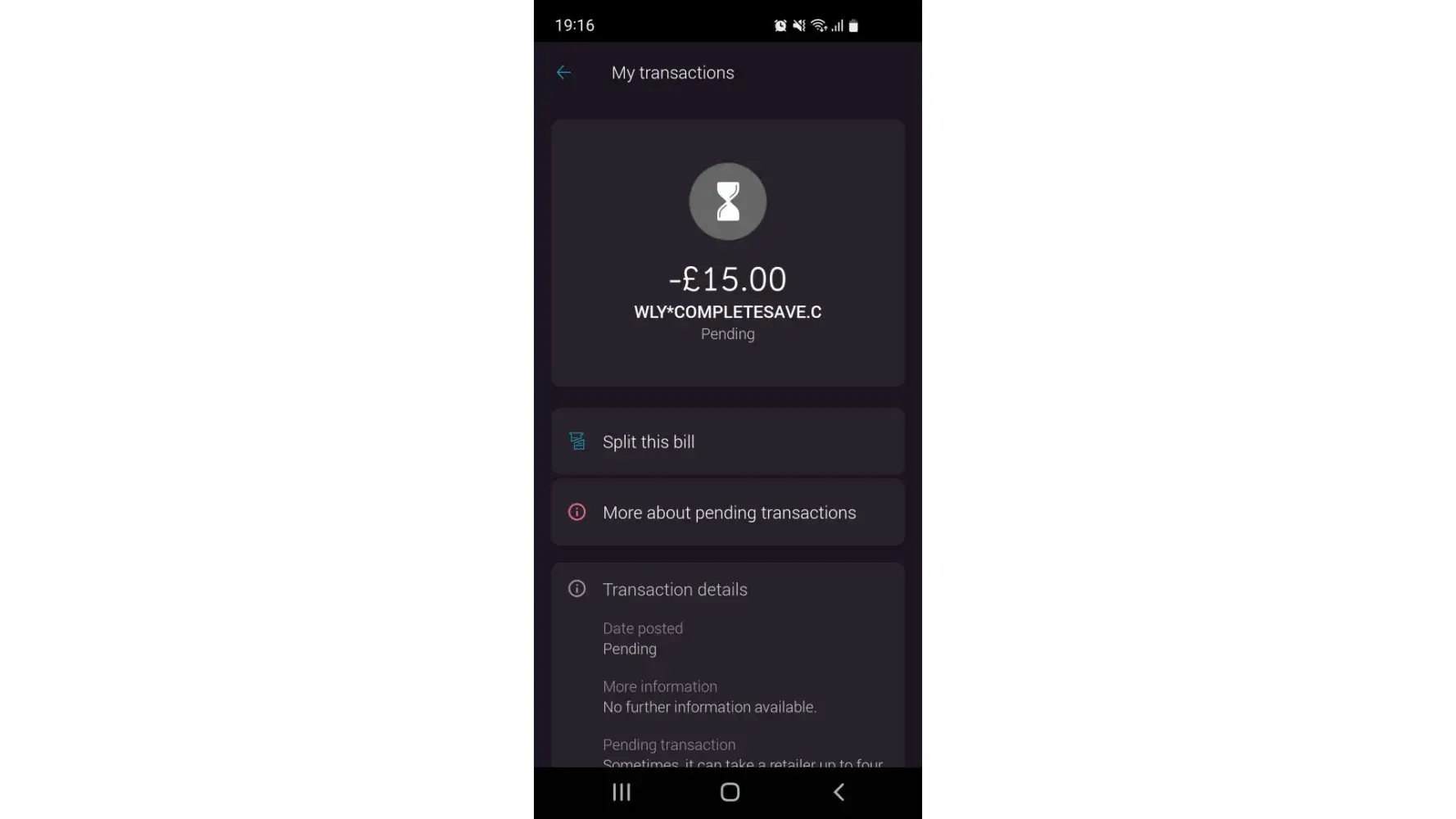Open recent apps from navigation bar
This screenshot has height=819, width=1456.
pyautogui.click(x=622, y=792)
